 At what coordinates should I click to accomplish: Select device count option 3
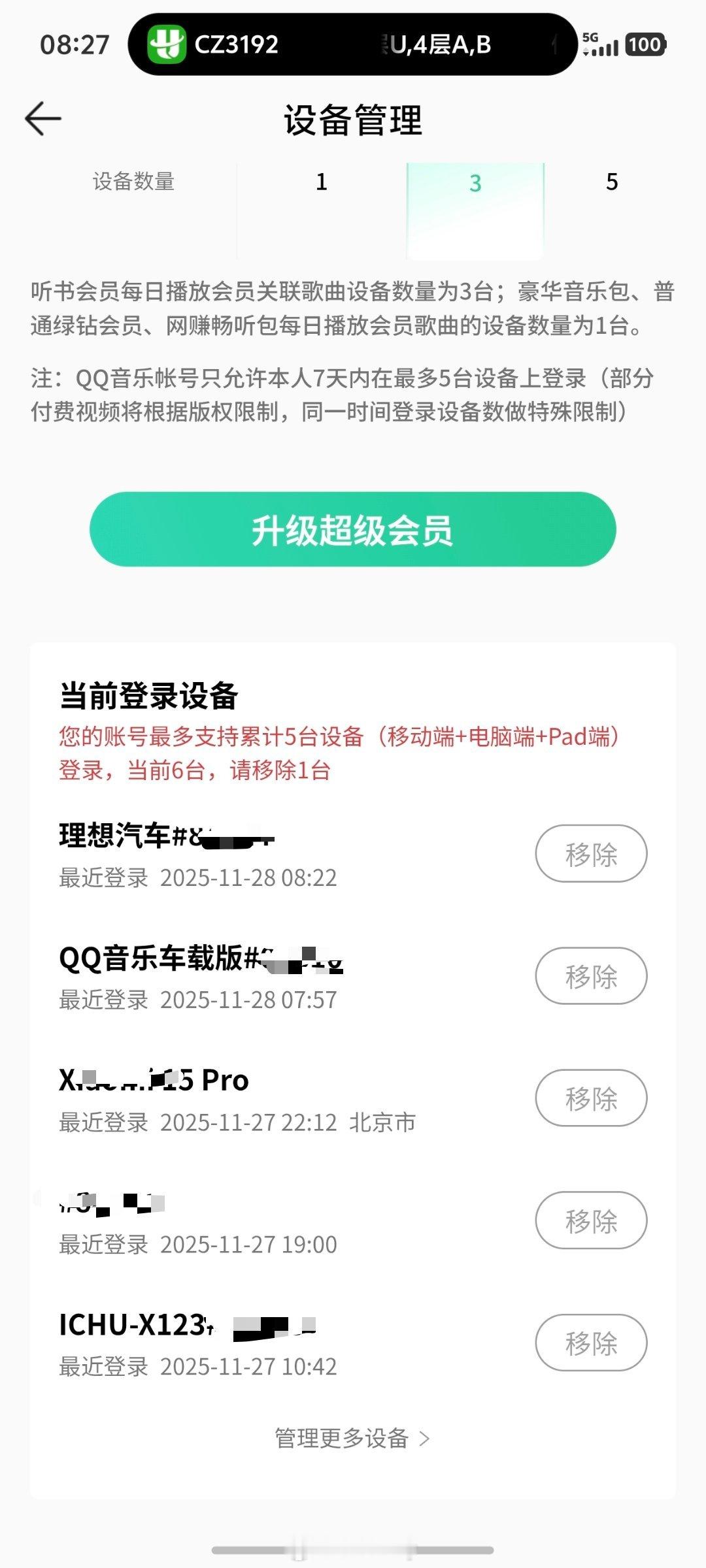474,184
